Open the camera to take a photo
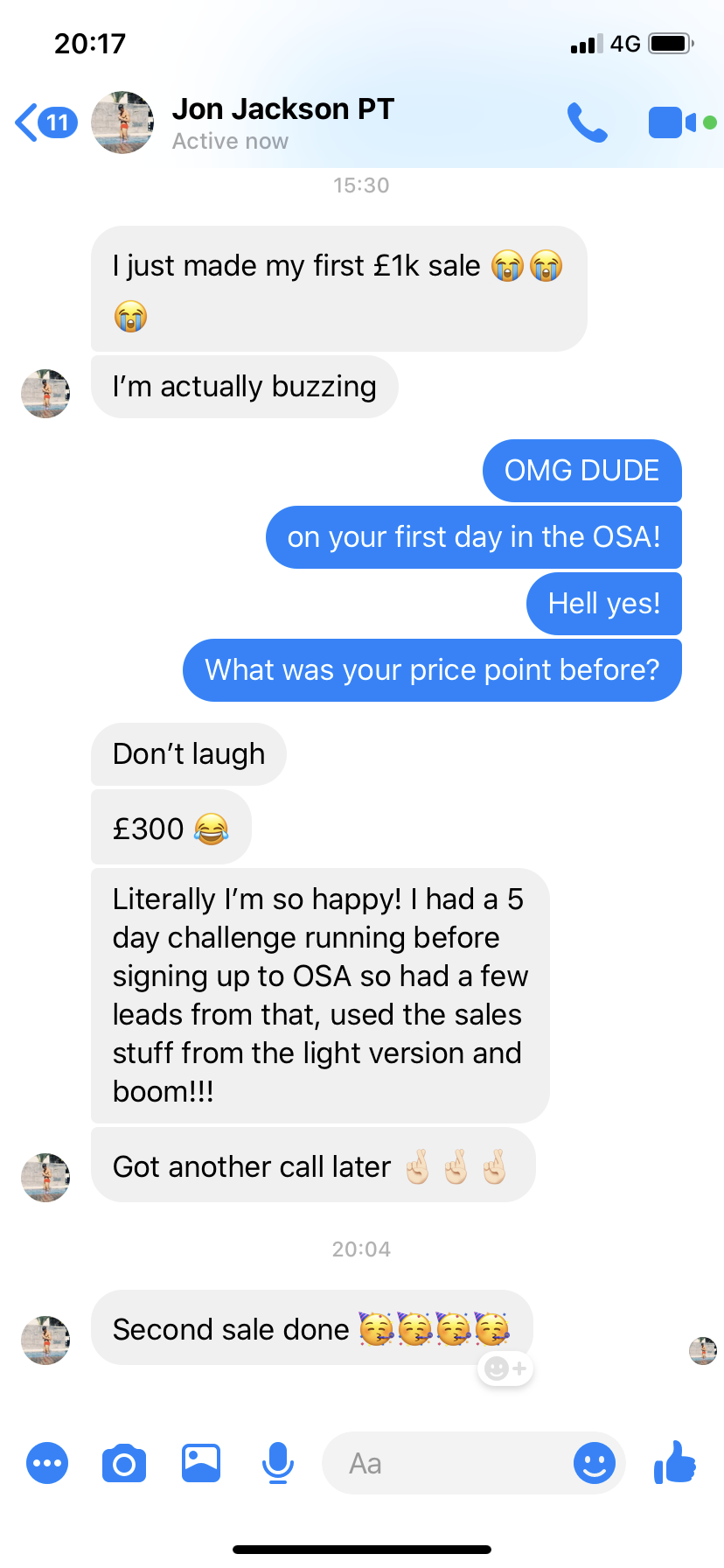 coord(124,1463)
